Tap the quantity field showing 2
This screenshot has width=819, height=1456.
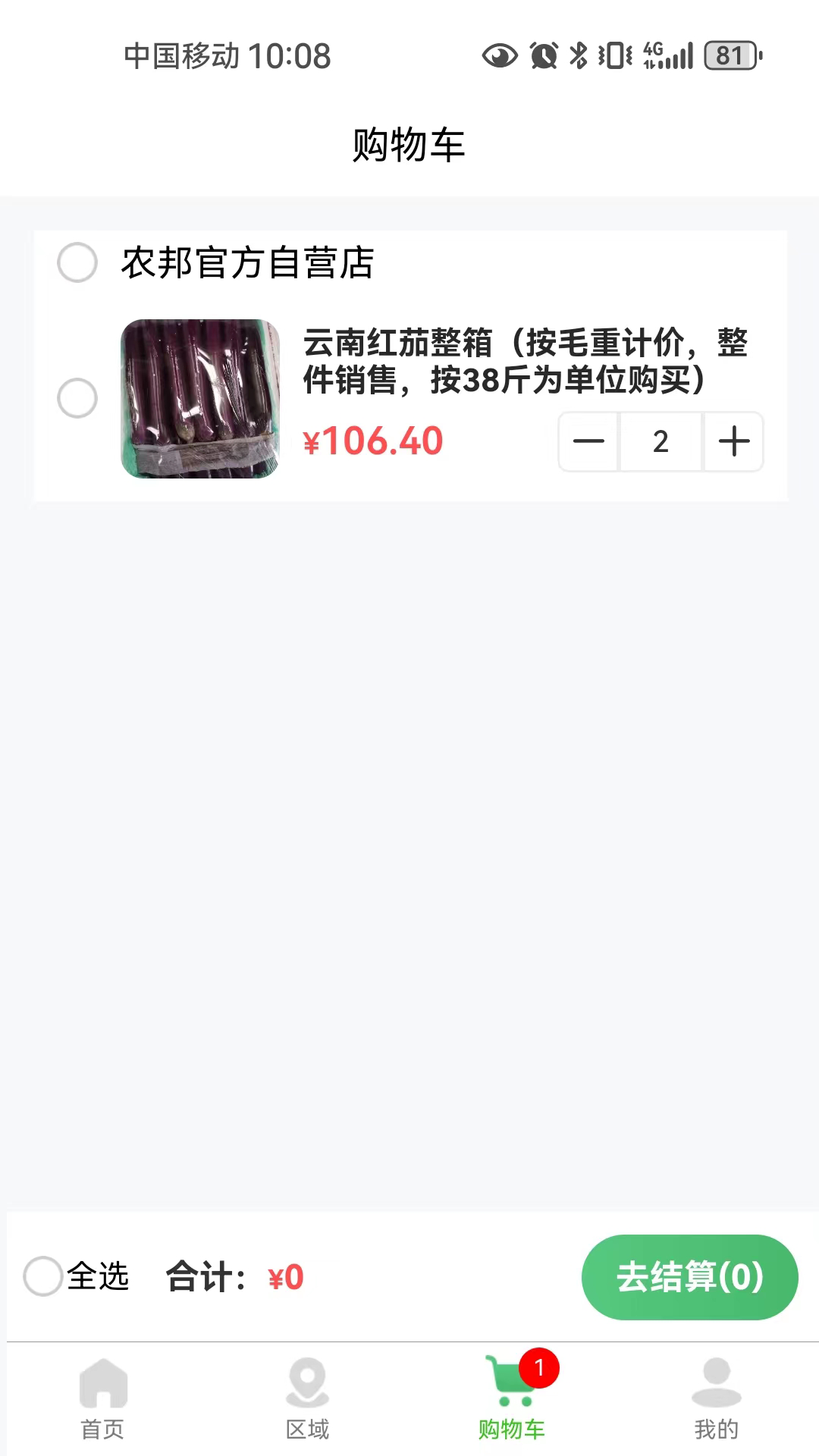pos(661,442)
